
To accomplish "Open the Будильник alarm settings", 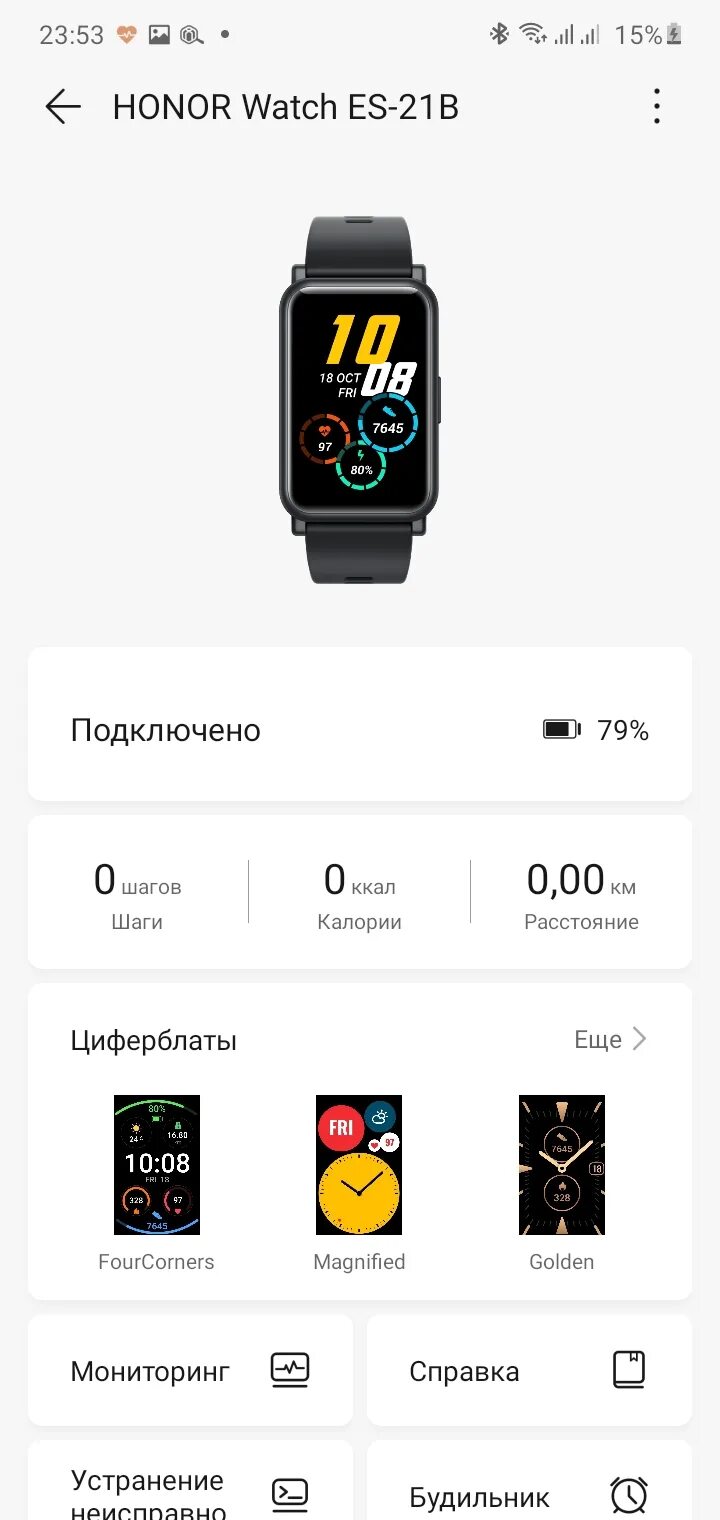I will (x=528, y=1495).
